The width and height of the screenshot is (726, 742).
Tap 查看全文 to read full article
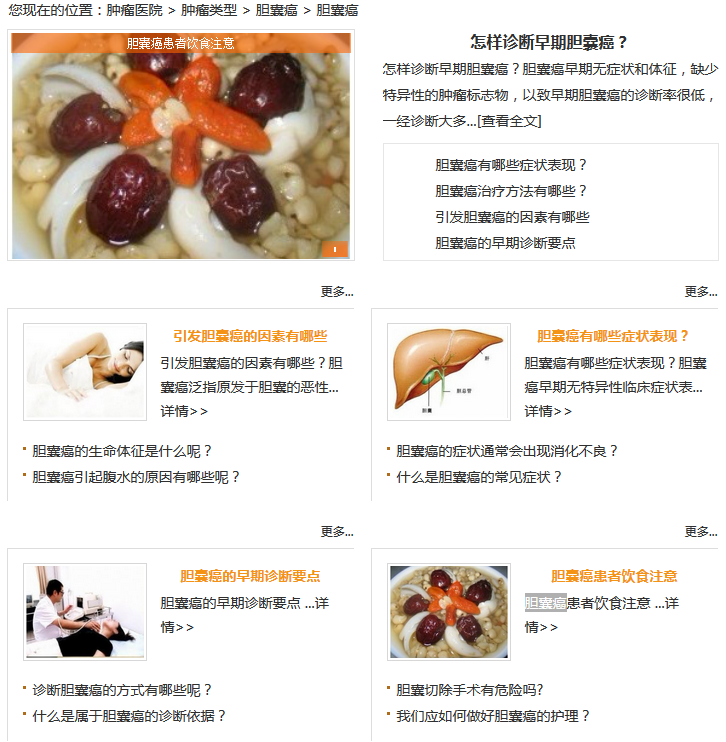[510, 121]
